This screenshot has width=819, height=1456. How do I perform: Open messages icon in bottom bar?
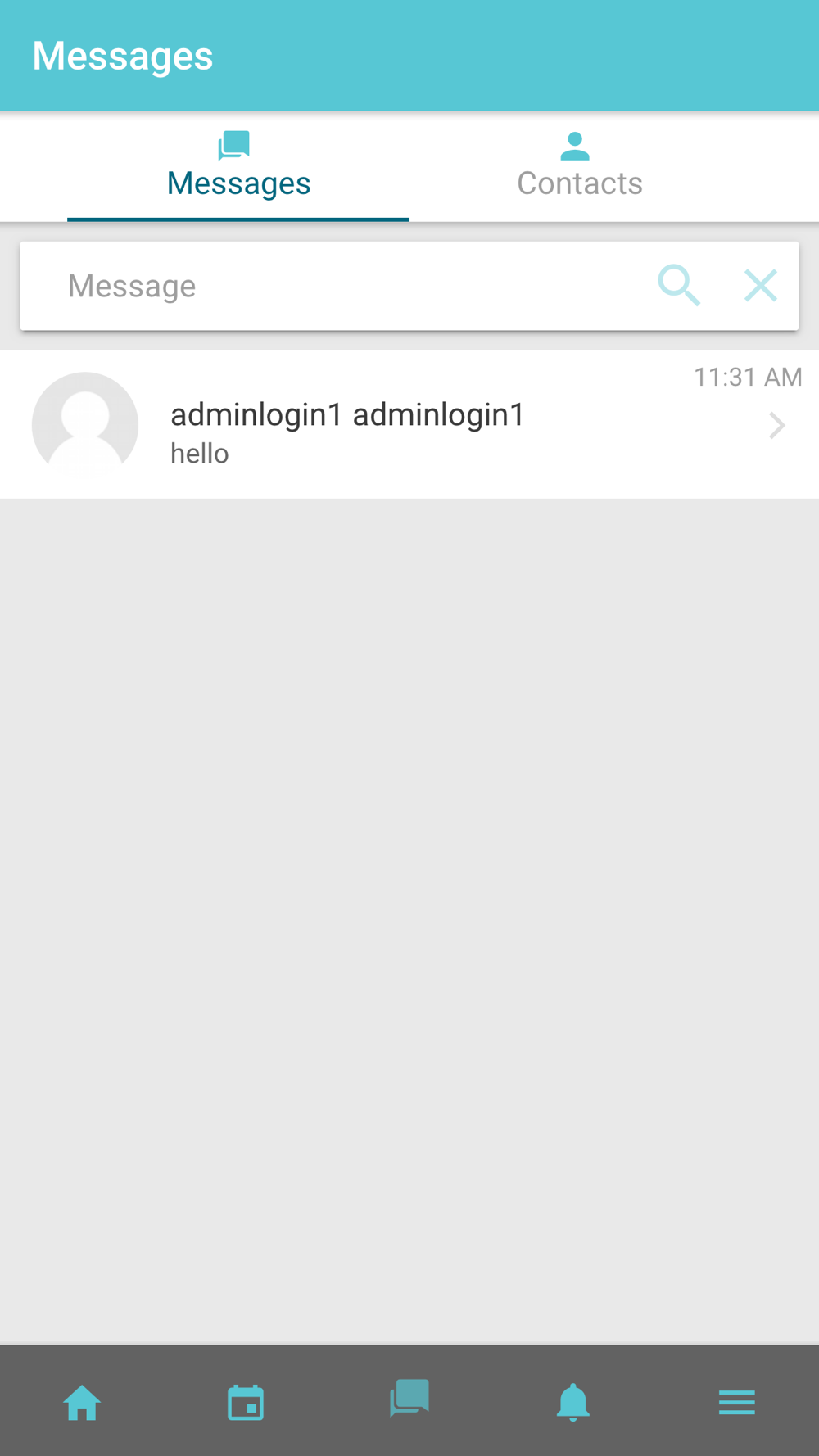pyautogui.click(x=409, y=1398)
